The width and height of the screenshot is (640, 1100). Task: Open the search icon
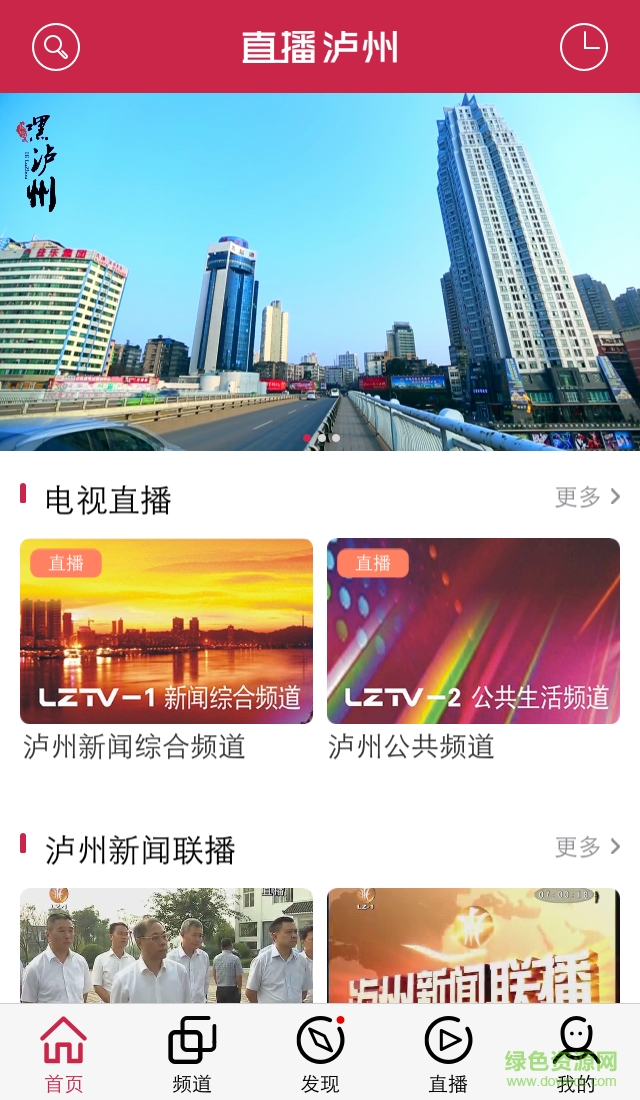[x=56, y=47]
